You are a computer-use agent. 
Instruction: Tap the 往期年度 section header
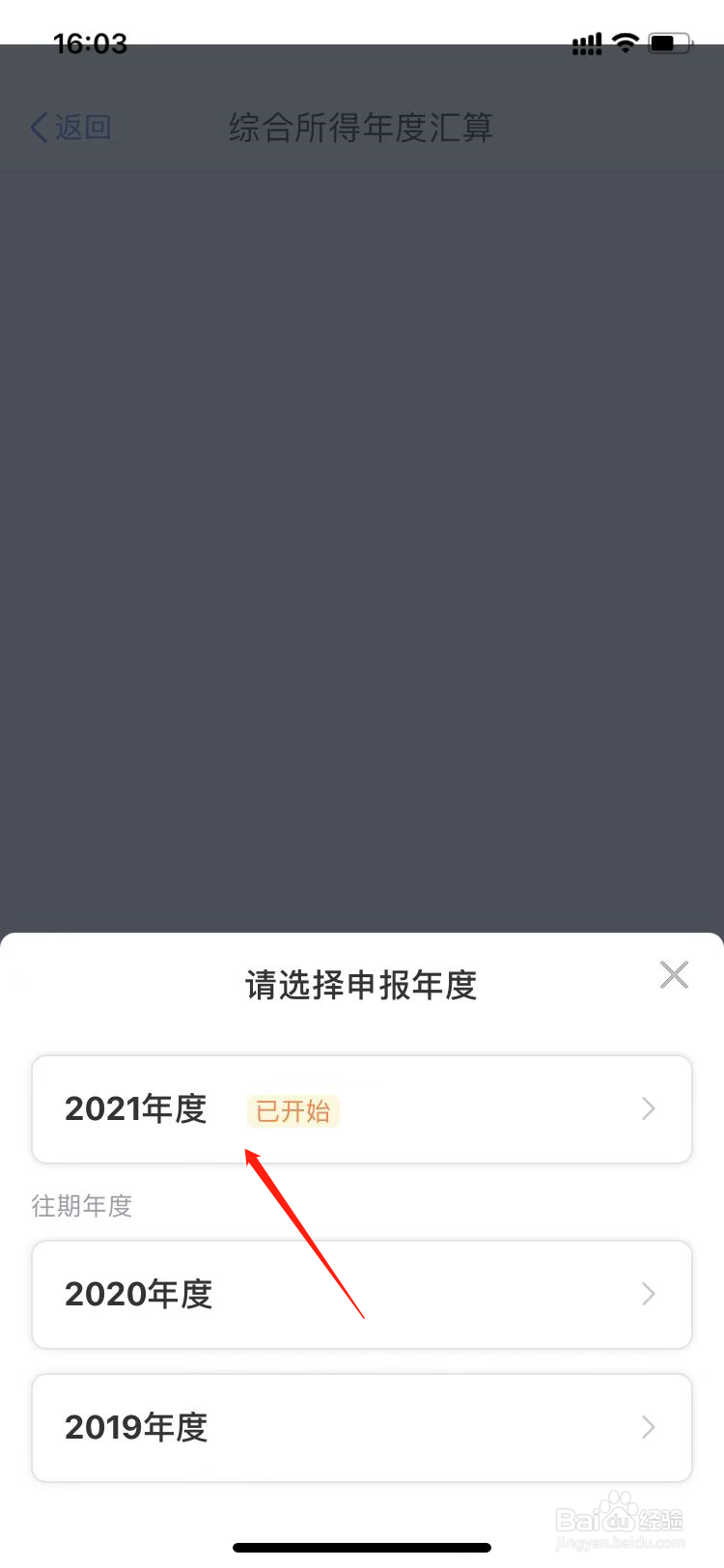tap(81, 1206)
